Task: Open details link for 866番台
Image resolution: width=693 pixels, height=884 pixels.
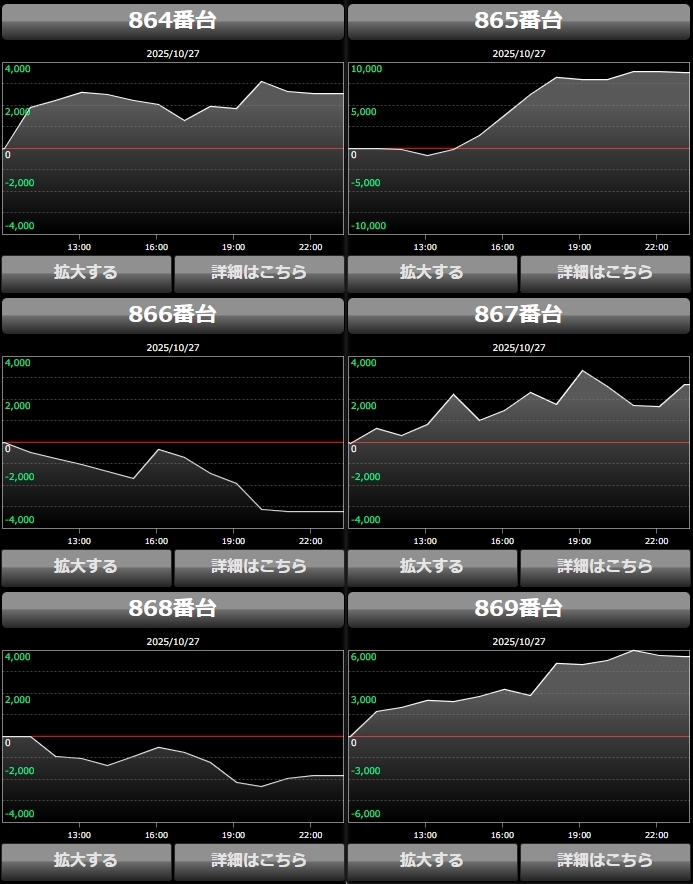Action: [259, 566]
